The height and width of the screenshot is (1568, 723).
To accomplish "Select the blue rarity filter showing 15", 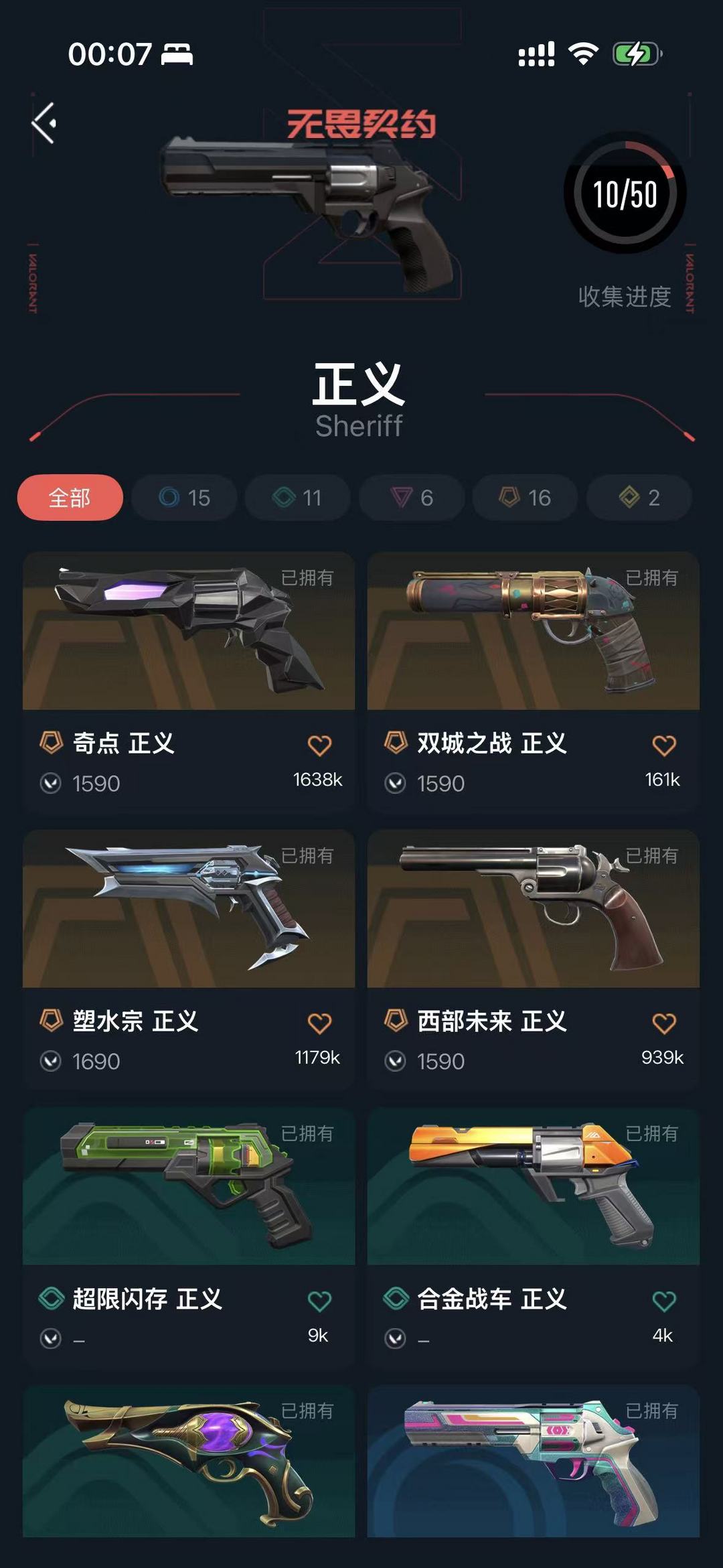I will 182,498.
